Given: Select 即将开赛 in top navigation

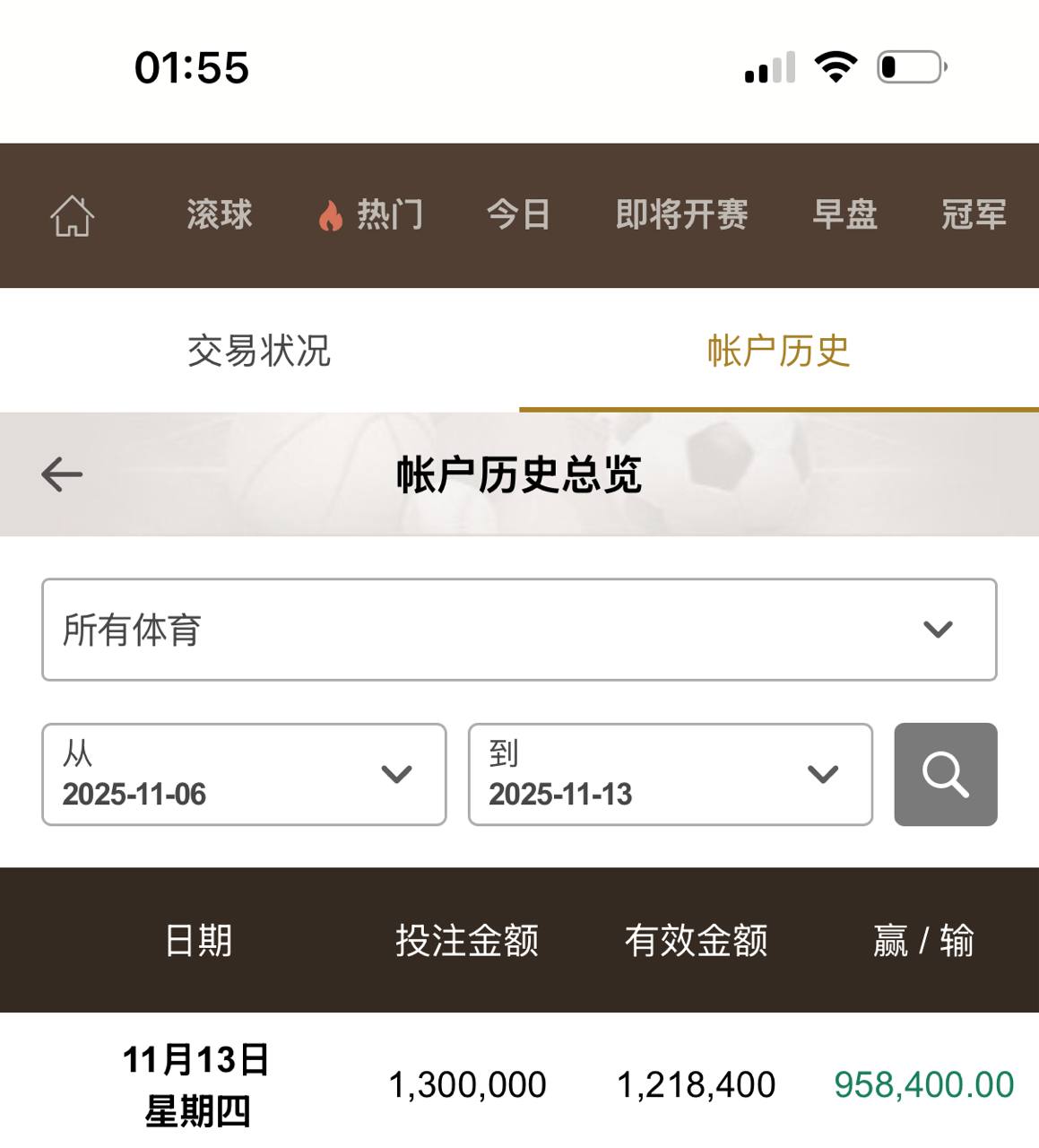Looking at the screenshot, I should (681, 215).
